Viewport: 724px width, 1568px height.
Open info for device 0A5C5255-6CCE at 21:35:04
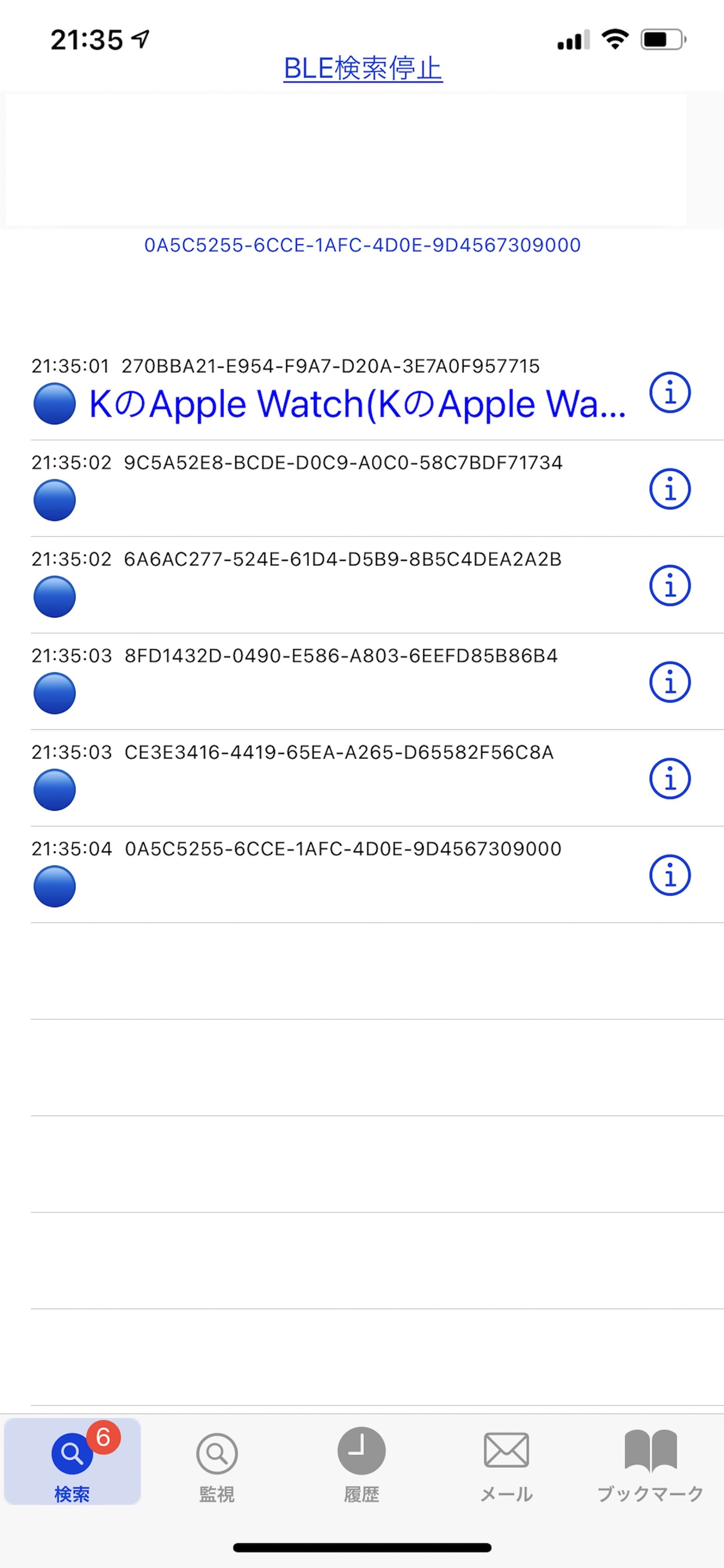pos(670,876)
